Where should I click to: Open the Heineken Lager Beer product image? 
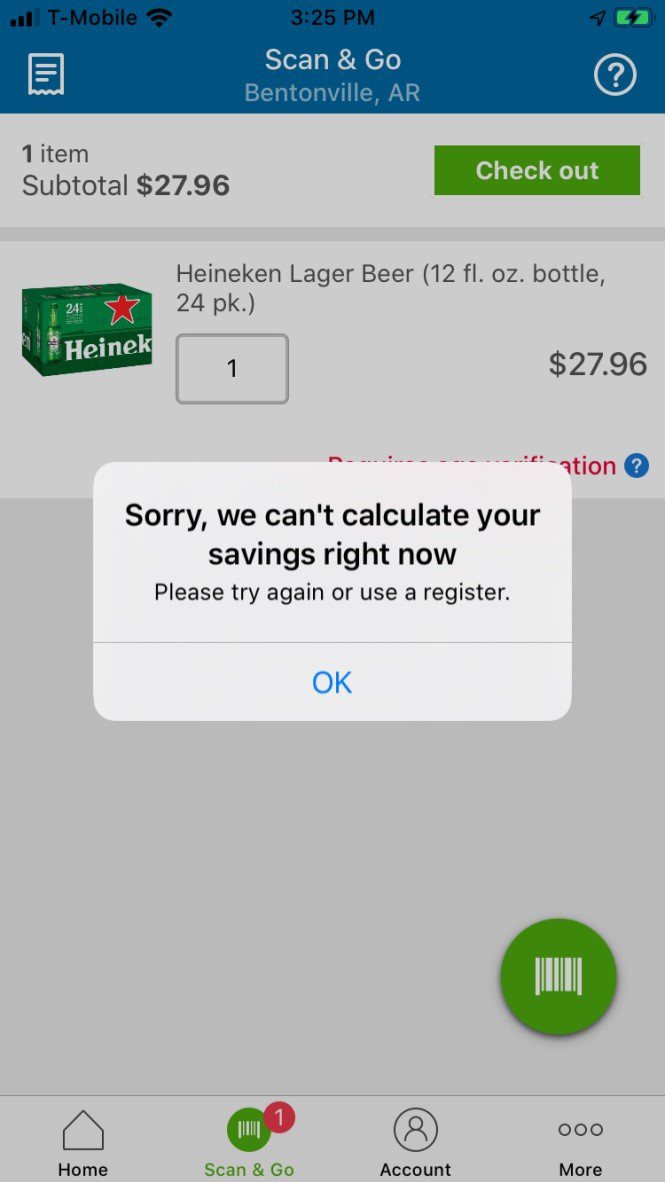click(87, 330)
